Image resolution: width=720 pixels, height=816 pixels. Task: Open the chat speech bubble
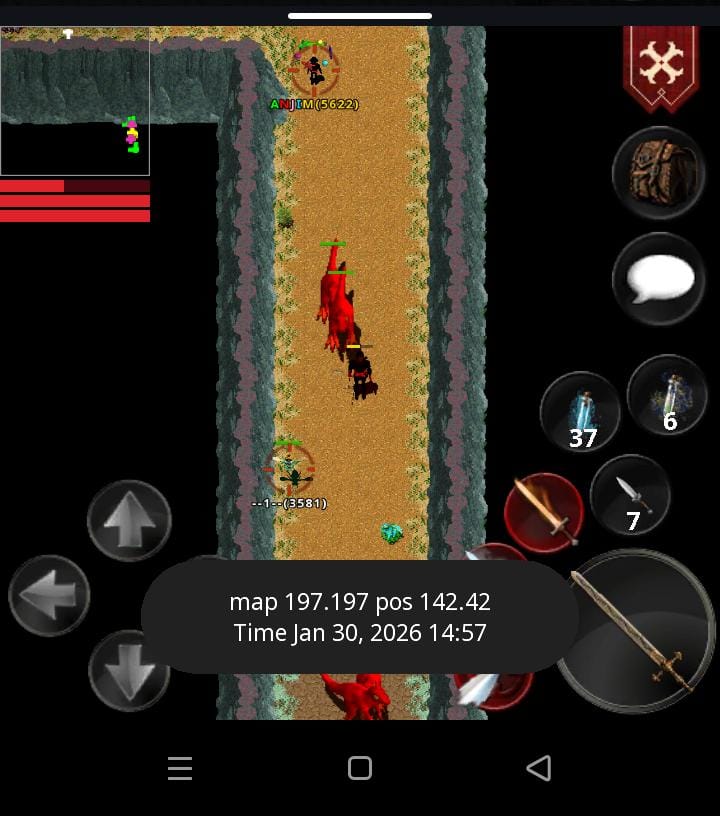[x=659, y=279]
